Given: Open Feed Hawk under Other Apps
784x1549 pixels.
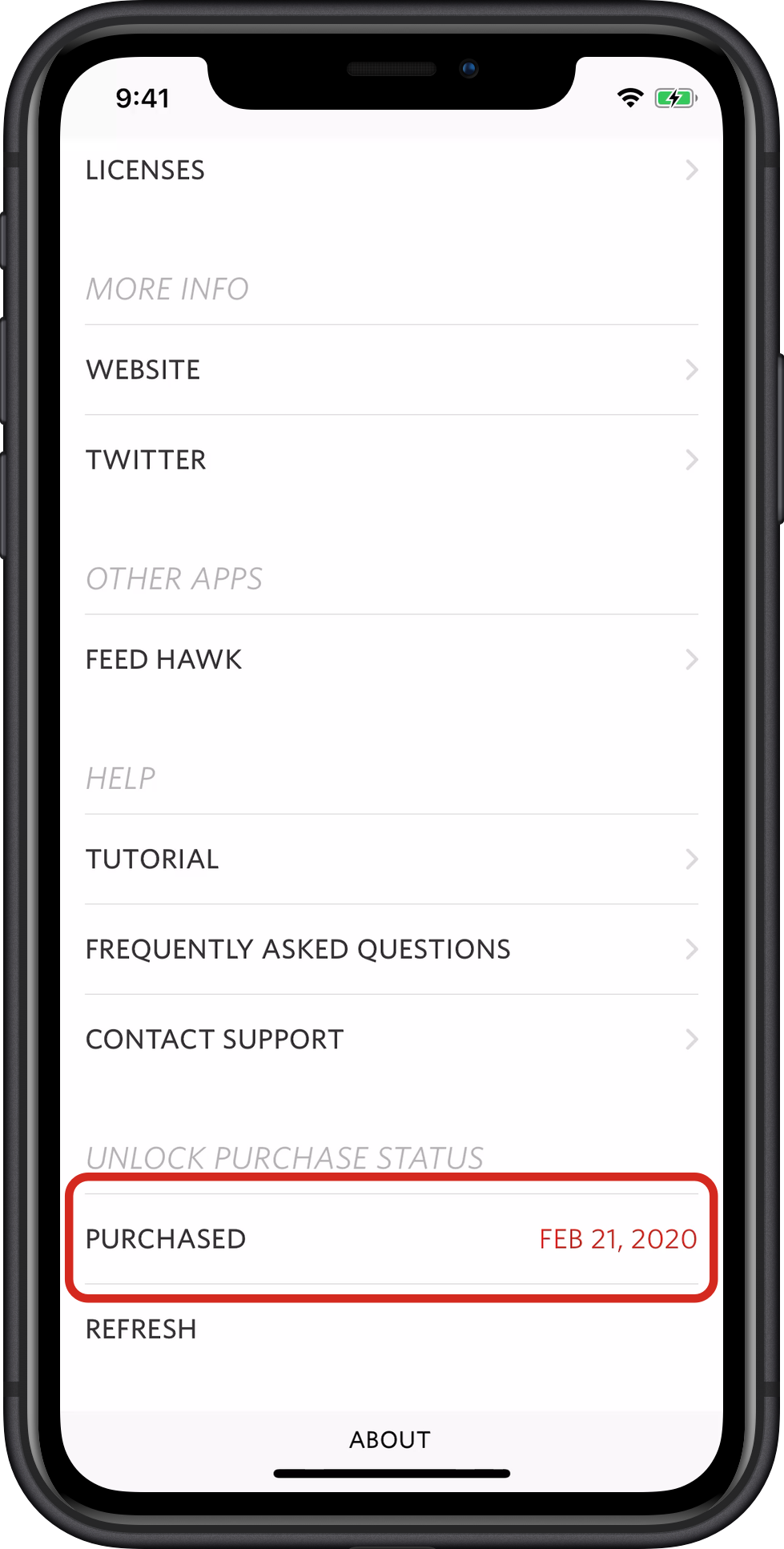Looking at the screenshot, I should 392,659.
